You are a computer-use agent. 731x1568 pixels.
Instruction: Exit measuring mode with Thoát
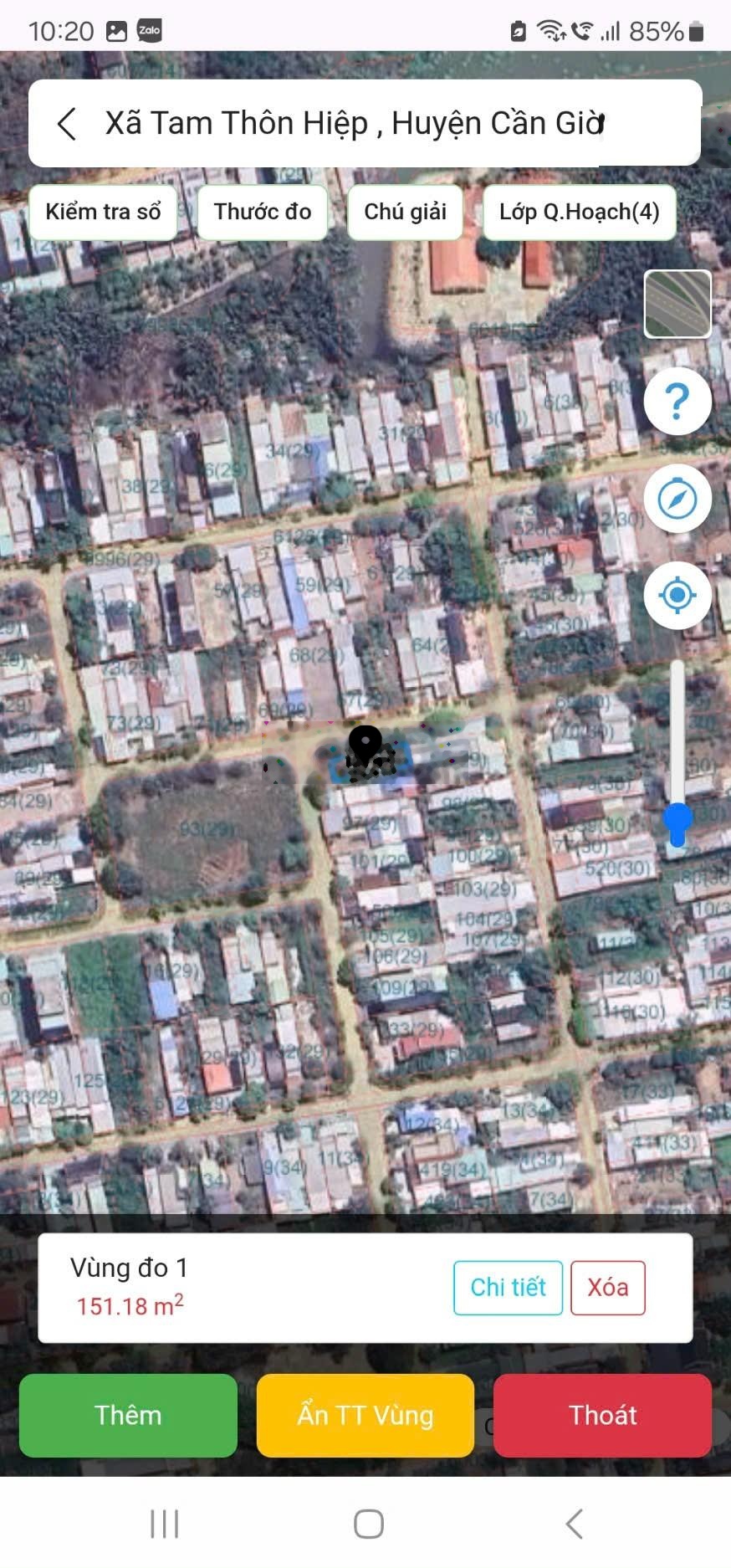(602, 1415)
